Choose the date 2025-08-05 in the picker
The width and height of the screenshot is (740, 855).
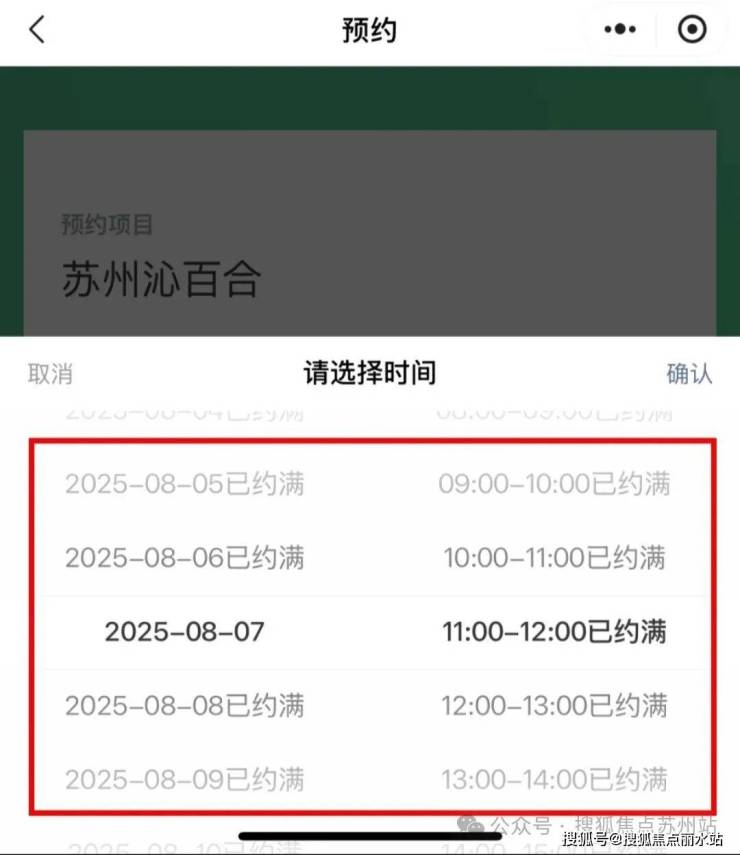185,484
